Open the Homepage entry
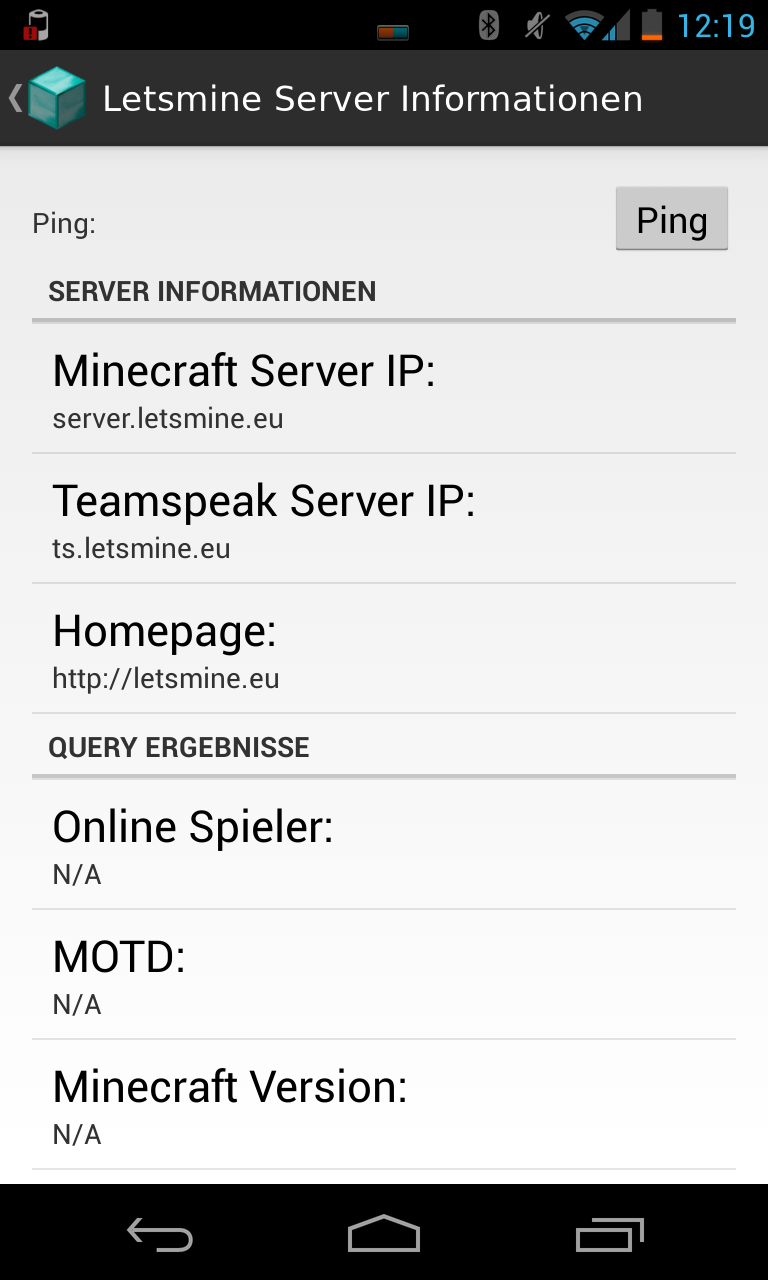Viewport: 768px width, 1280px height. pos(384,650)
